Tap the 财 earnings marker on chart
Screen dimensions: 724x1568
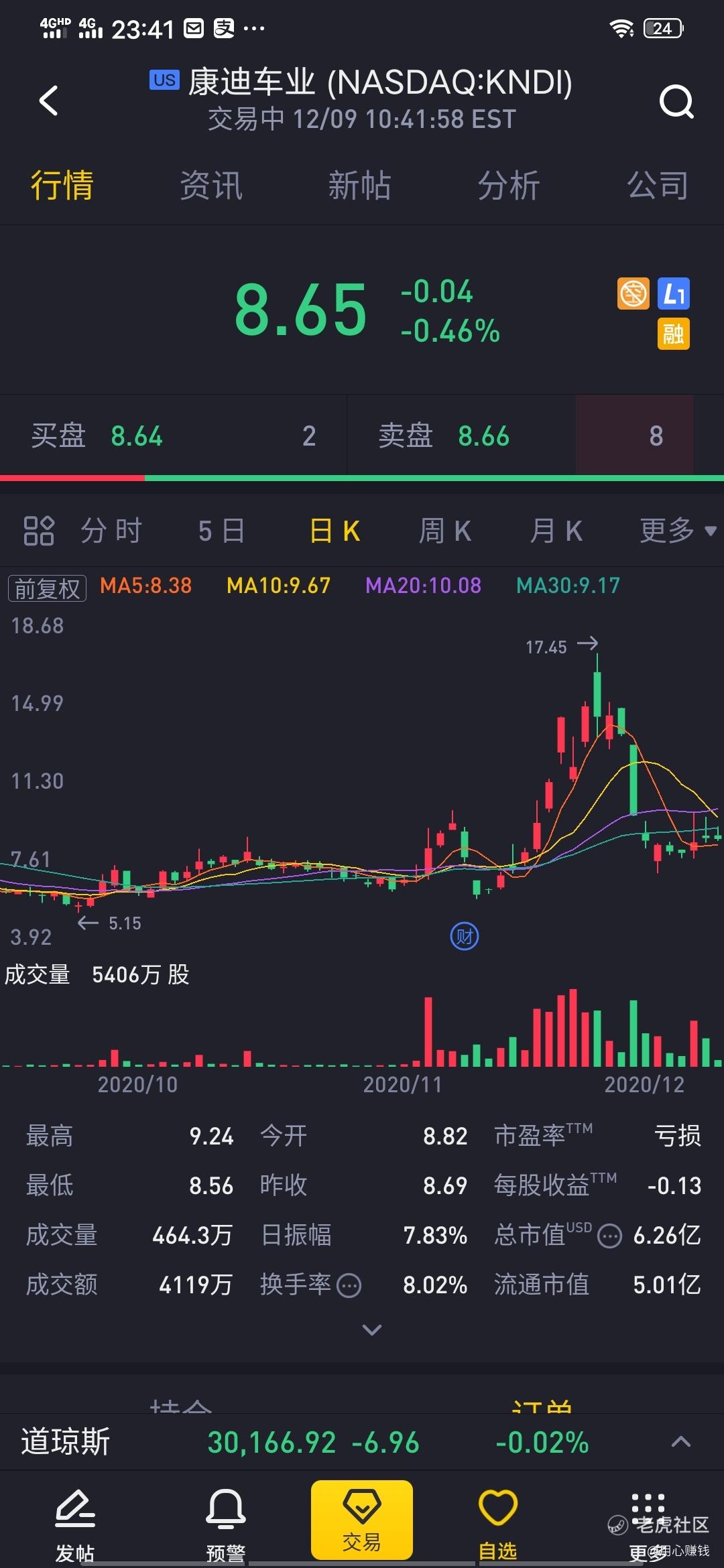[x=465, y=936]
